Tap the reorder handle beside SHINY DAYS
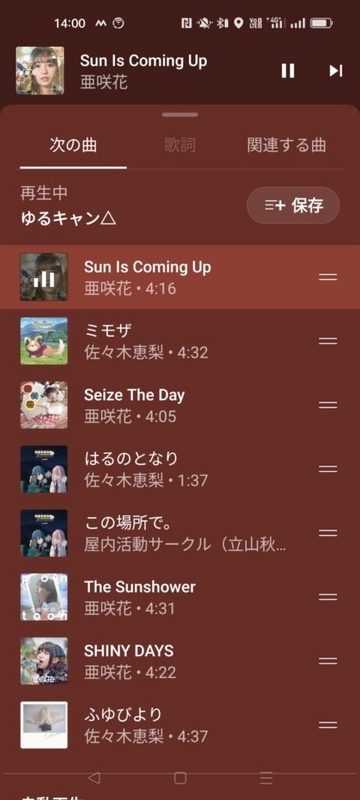Image resolution: width=360 pixels, height=800 pixels. pos(328,661)
